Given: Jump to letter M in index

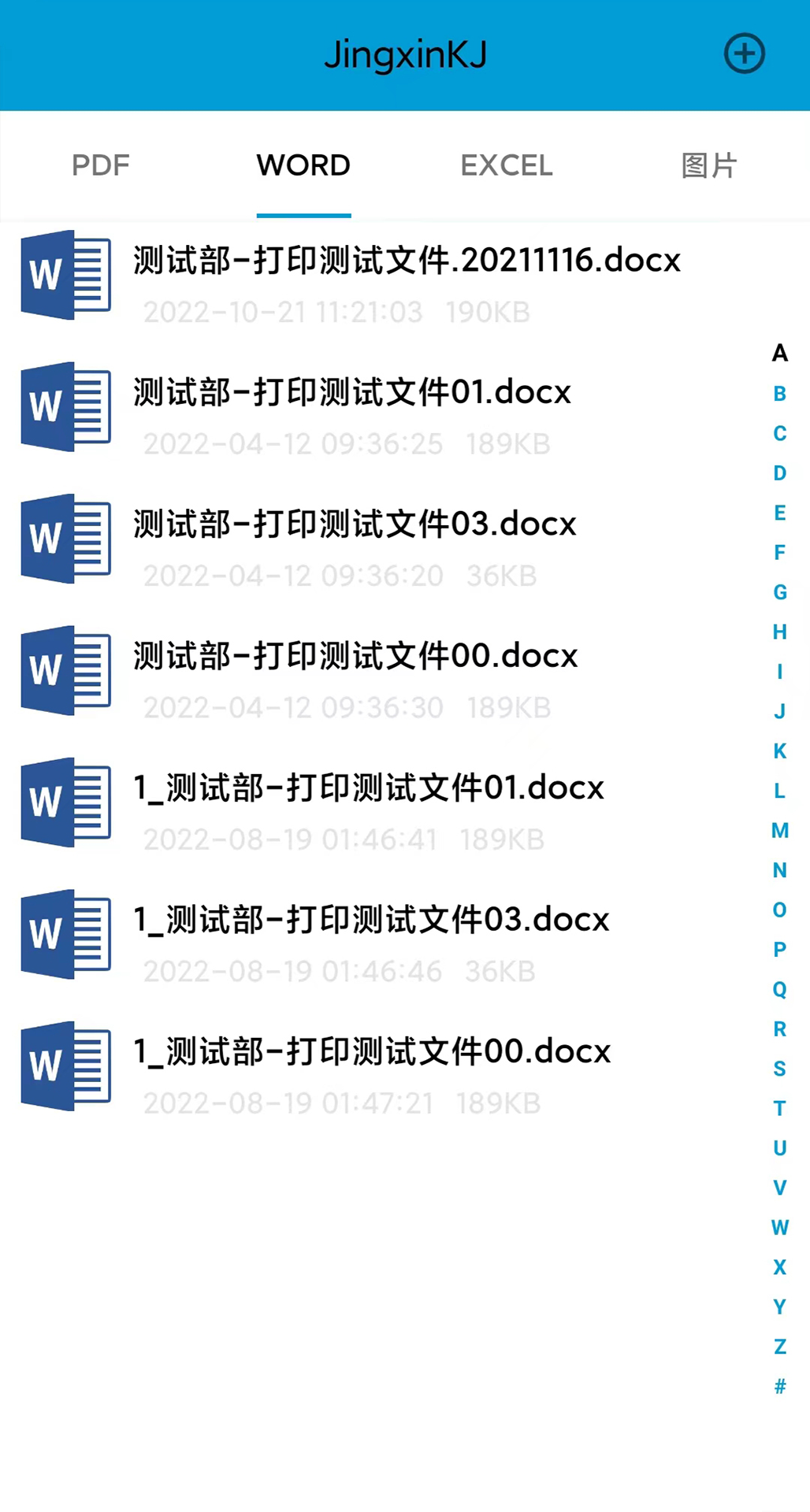Looking at the screenshot, I should click(x=779, y=830).
